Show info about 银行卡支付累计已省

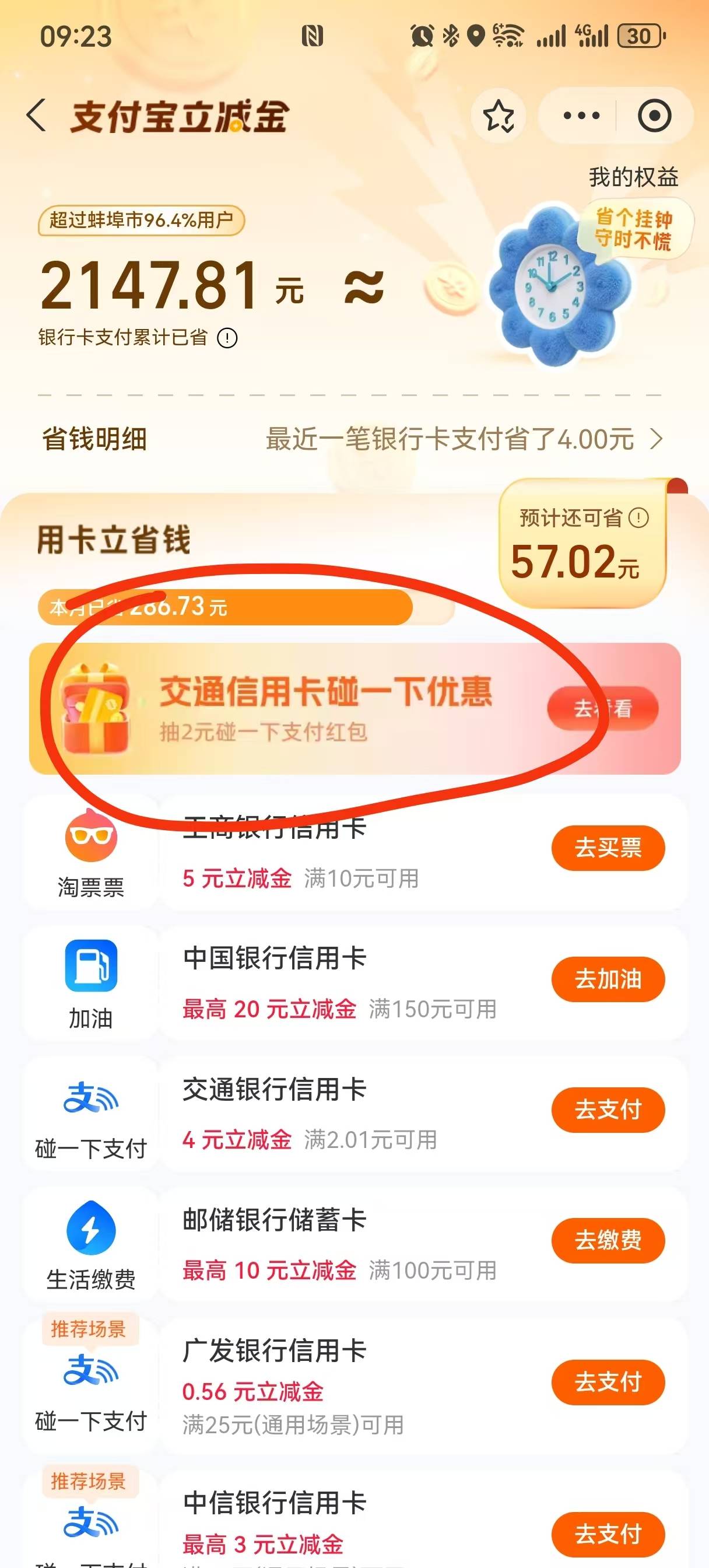[227, 338]
